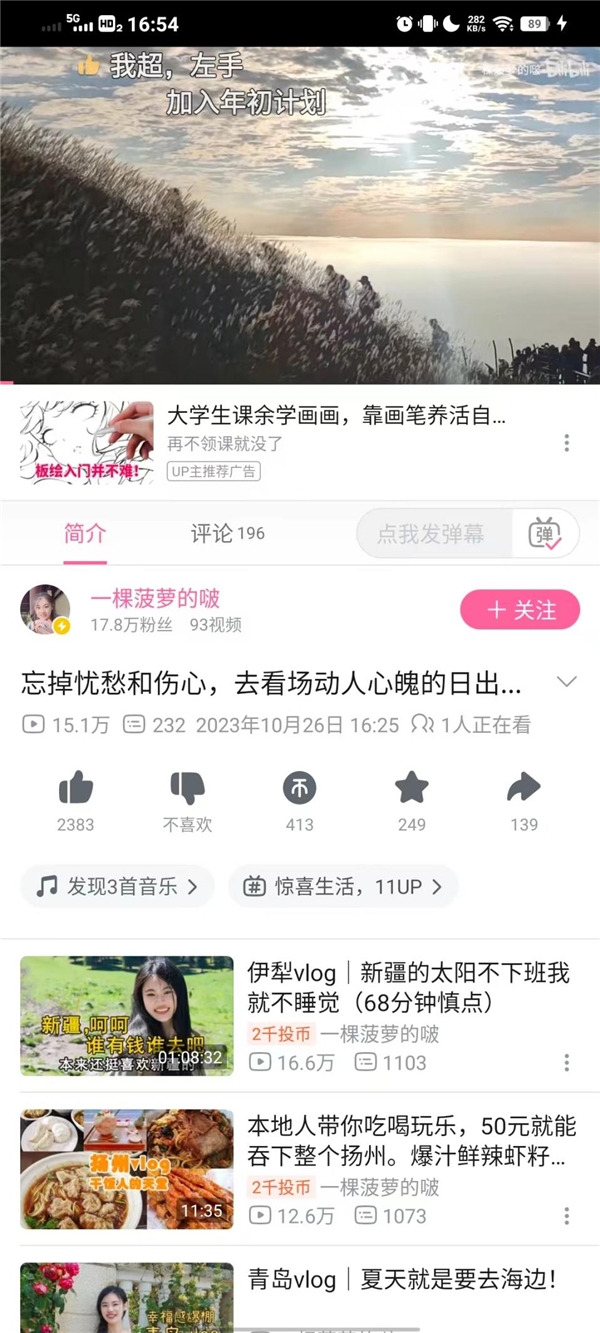Open the 发现3首音乐 chip

point(117,886)
